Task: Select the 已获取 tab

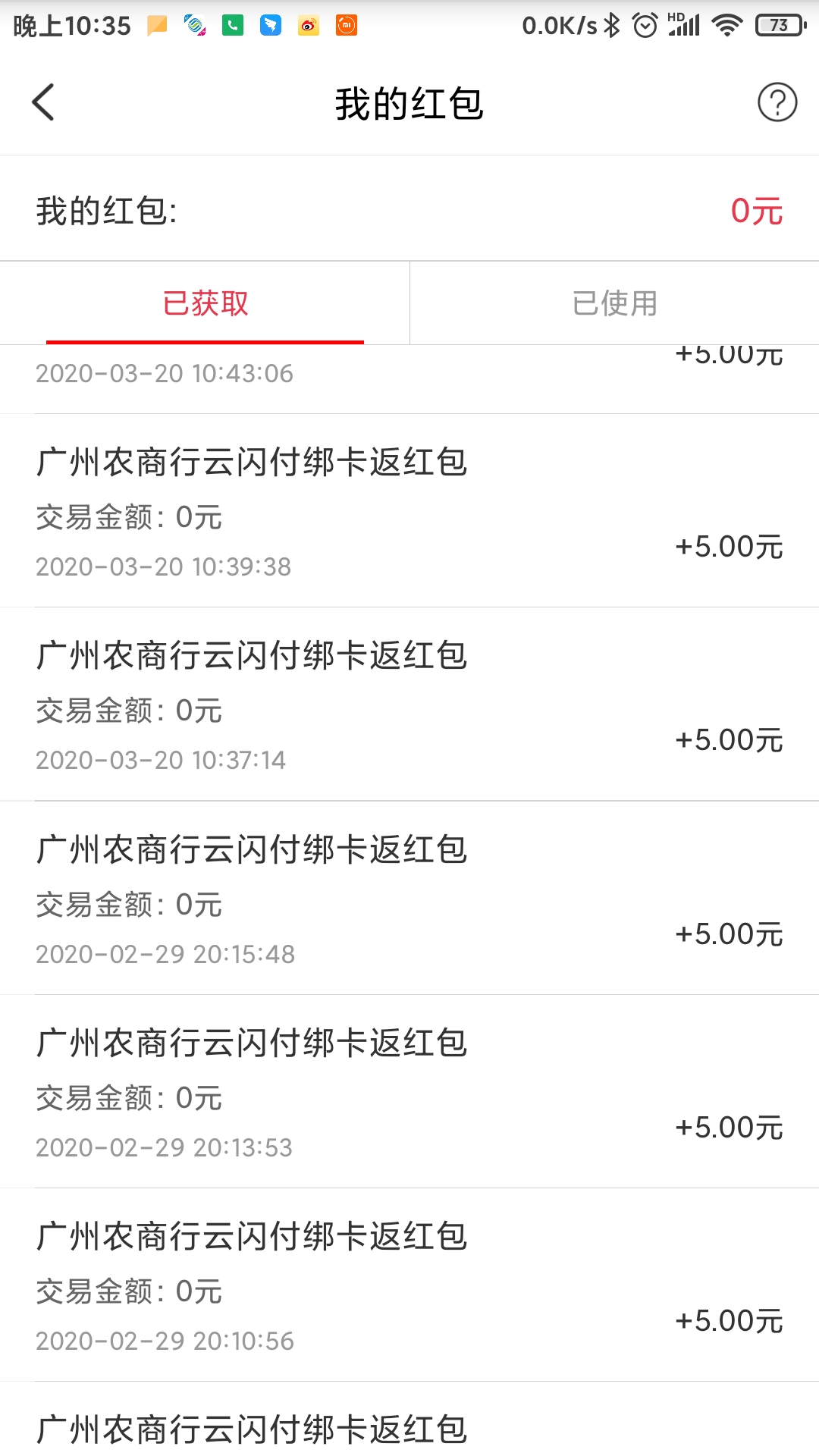Action: tap(206, 303)
